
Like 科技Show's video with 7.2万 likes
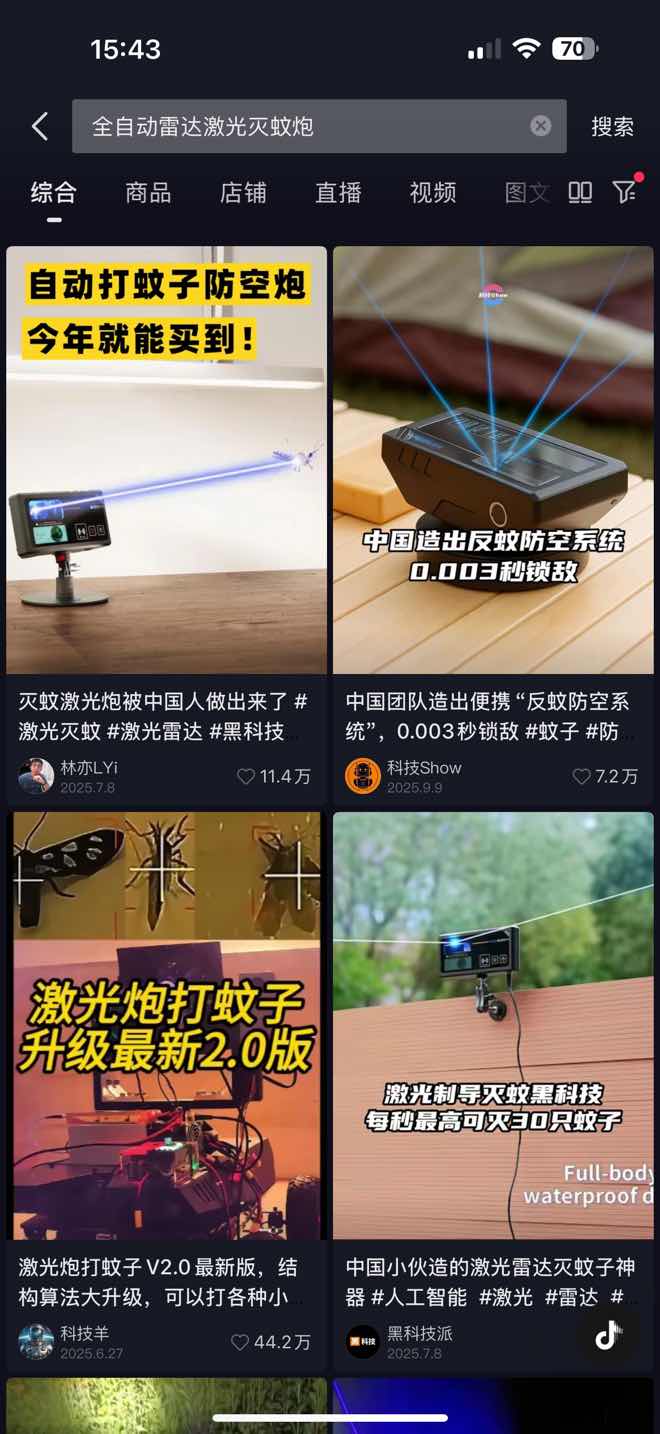pyautogui.click(x=582, y=776)
